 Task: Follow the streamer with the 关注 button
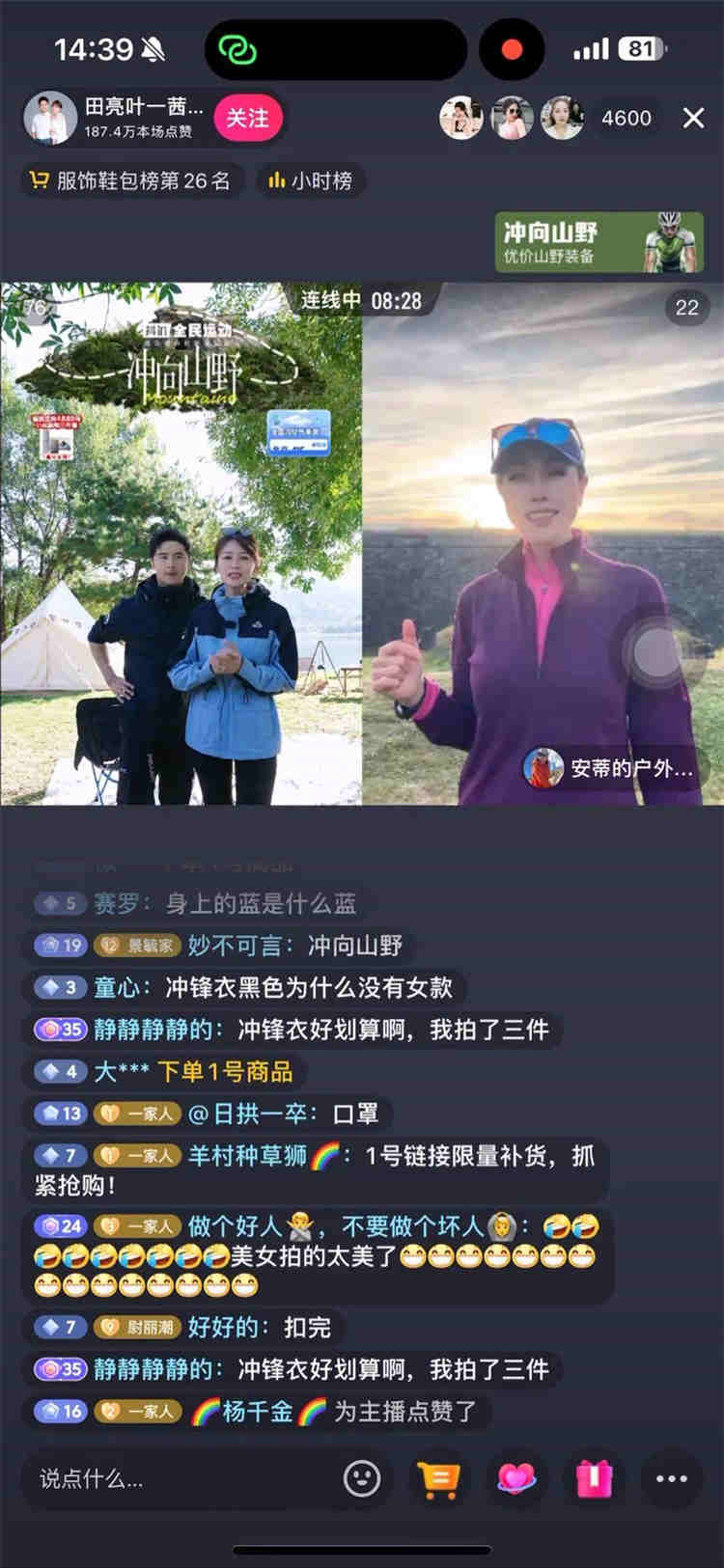(x=247, y=118)
